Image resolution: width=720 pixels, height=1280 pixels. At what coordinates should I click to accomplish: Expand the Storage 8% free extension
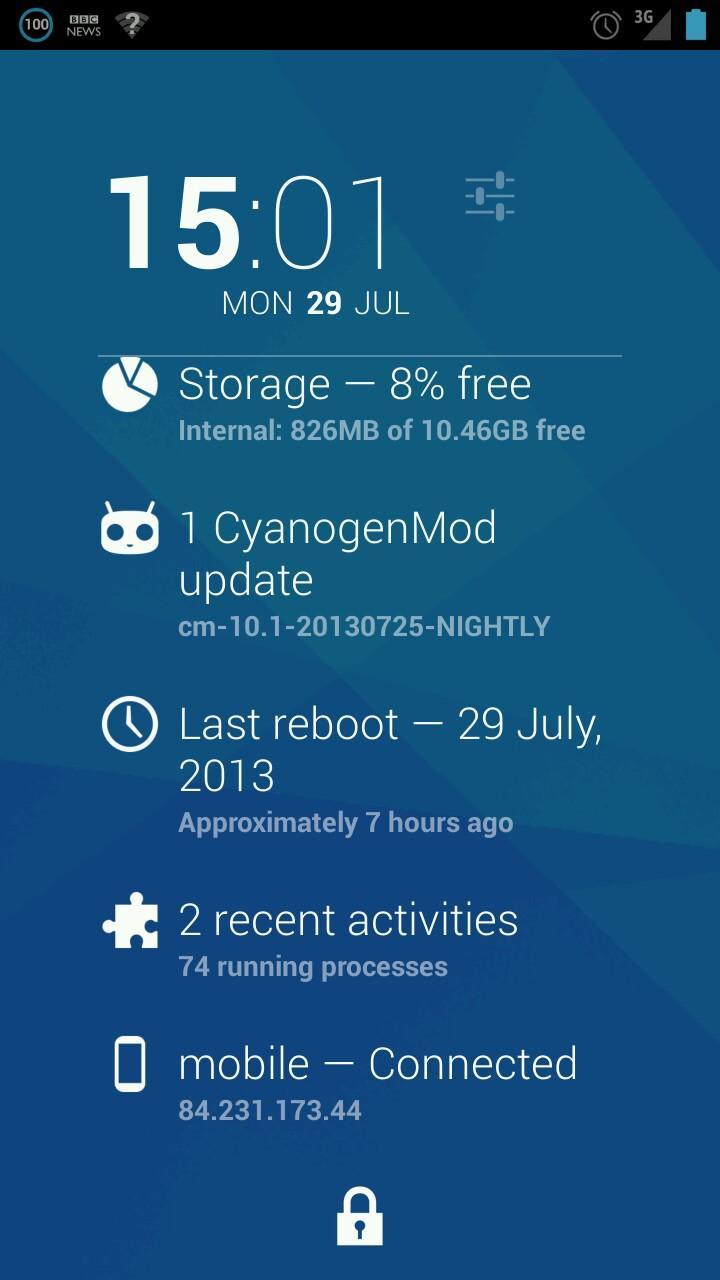coord(354,383)
